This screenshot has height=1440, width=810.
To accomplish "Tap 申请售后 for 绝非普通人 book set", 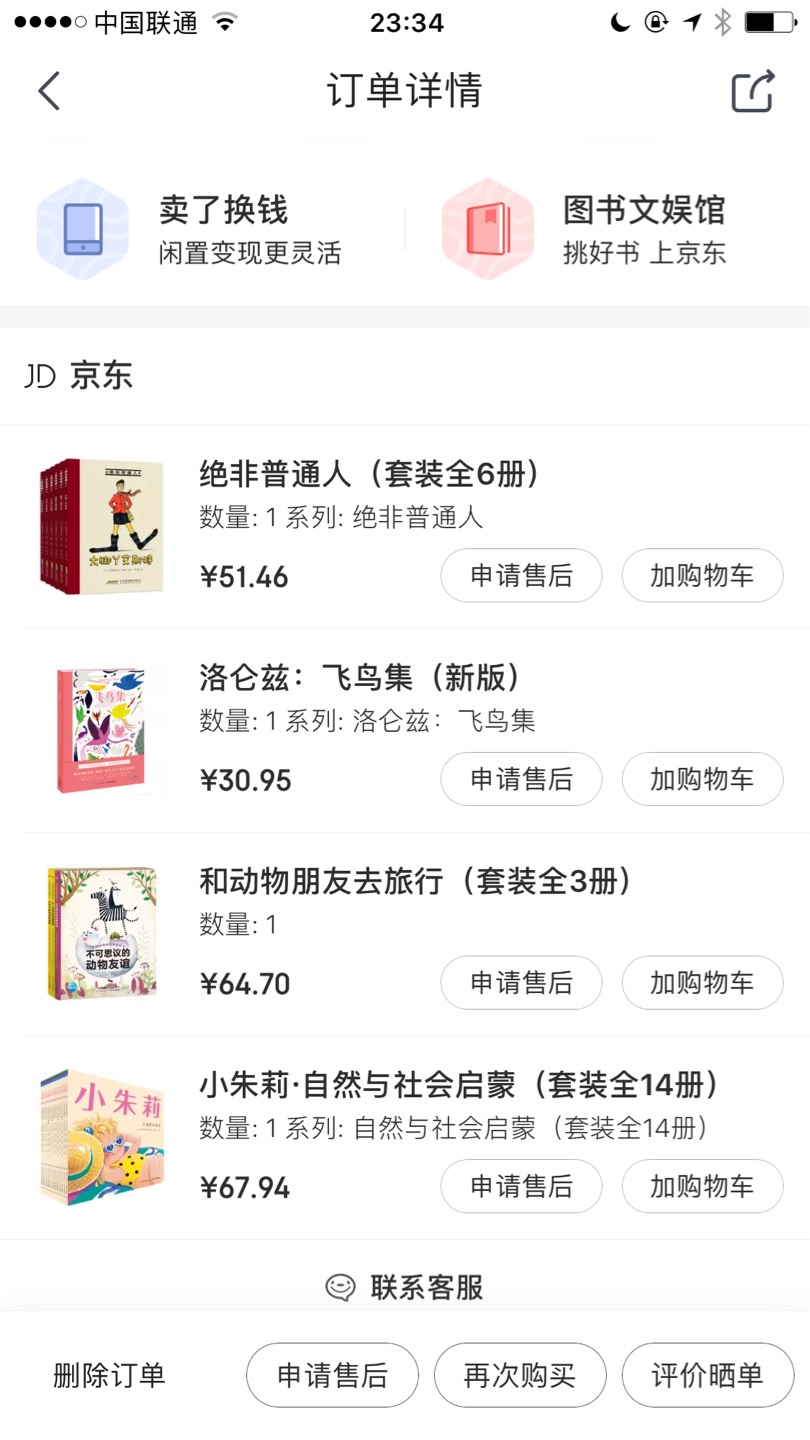I will pyautogui.click(x=521, y=576).
